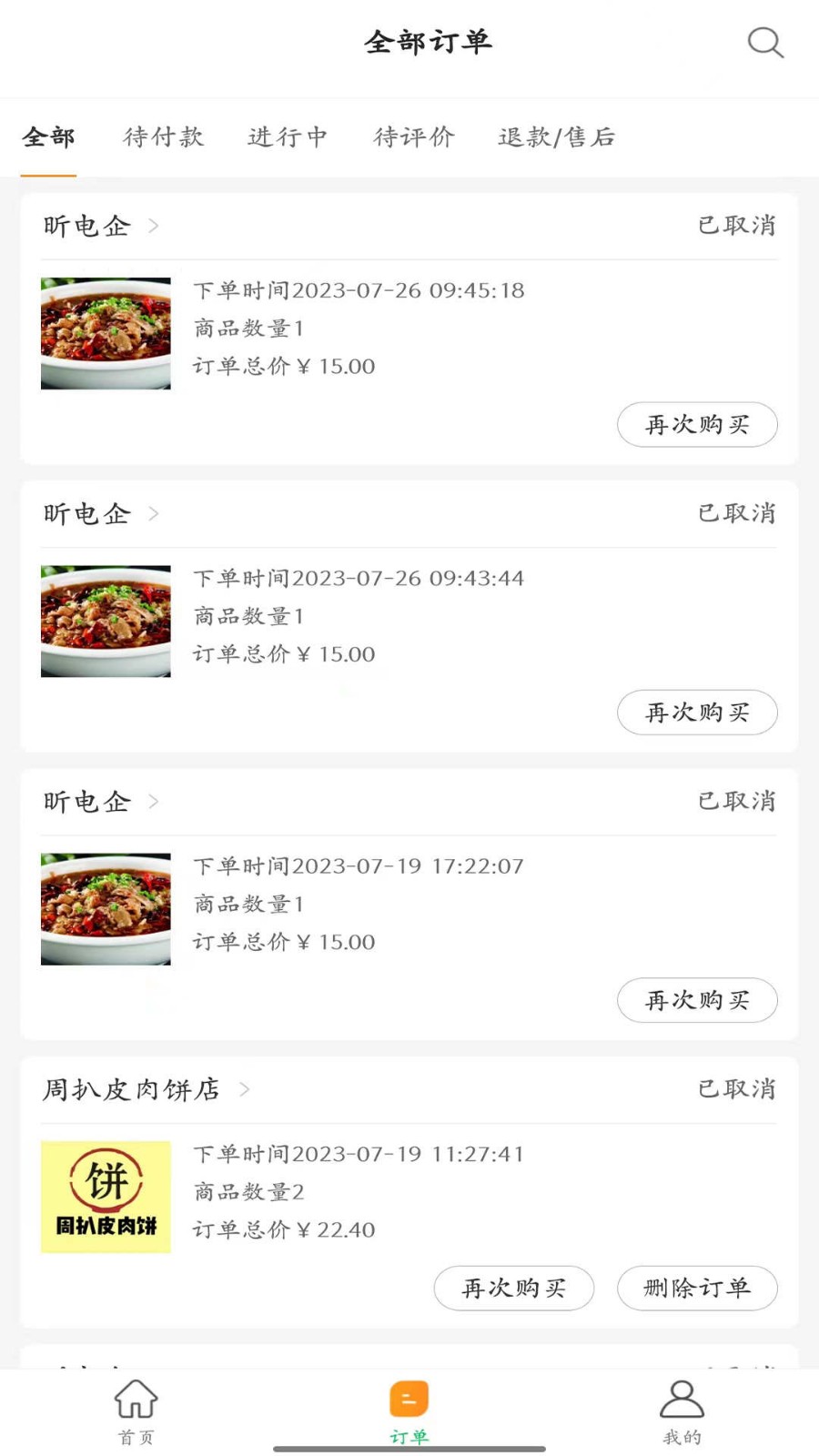Select the 首页 home icon in bottom bar
Screen dimensions: 819x1456
(x=135, y=1406)
